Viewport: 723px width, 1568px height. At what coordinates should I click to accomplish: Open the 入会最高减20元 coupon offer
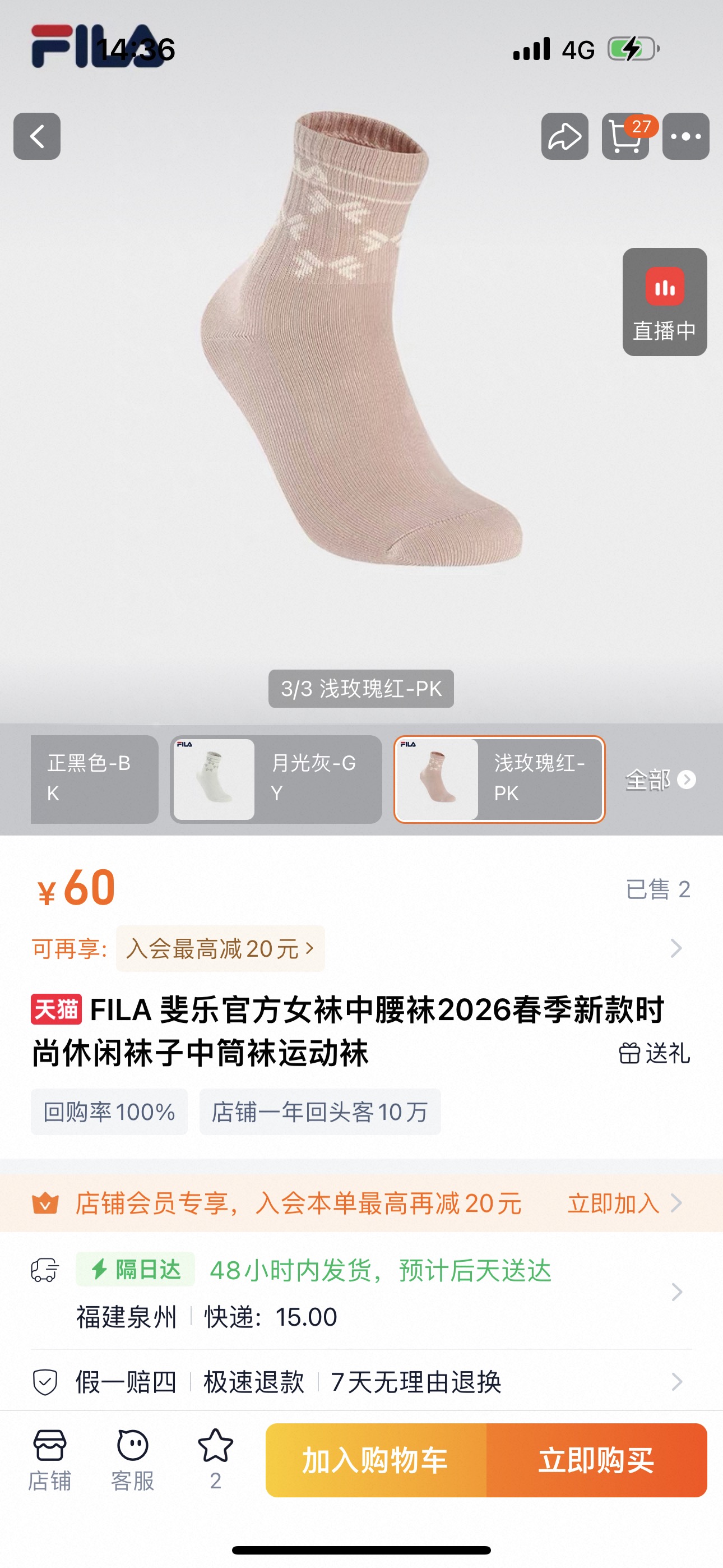tap(220, 948)
